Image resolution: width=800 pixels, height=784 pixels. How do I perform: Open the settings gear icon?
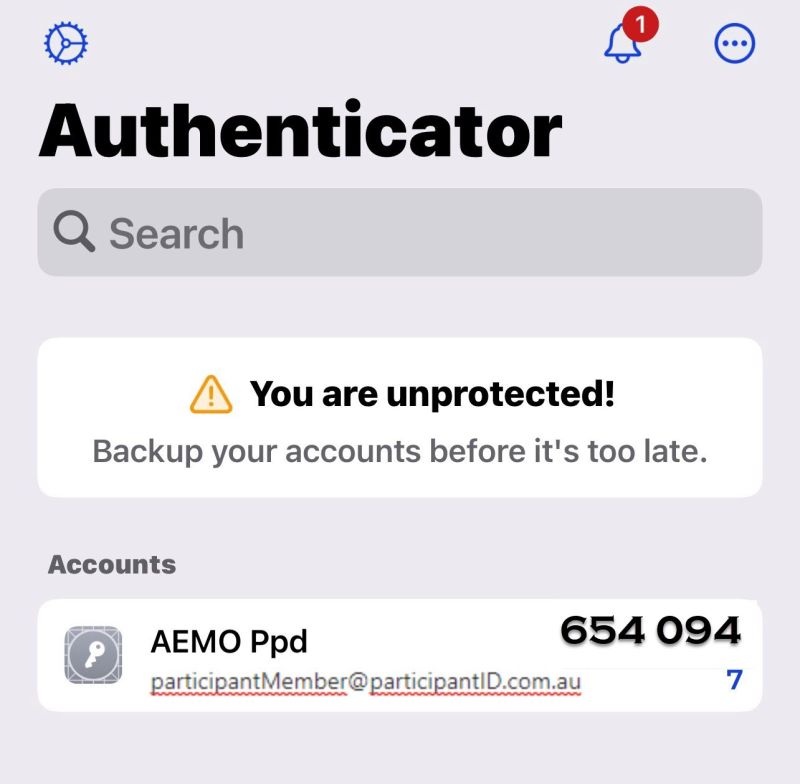[67, 42]
